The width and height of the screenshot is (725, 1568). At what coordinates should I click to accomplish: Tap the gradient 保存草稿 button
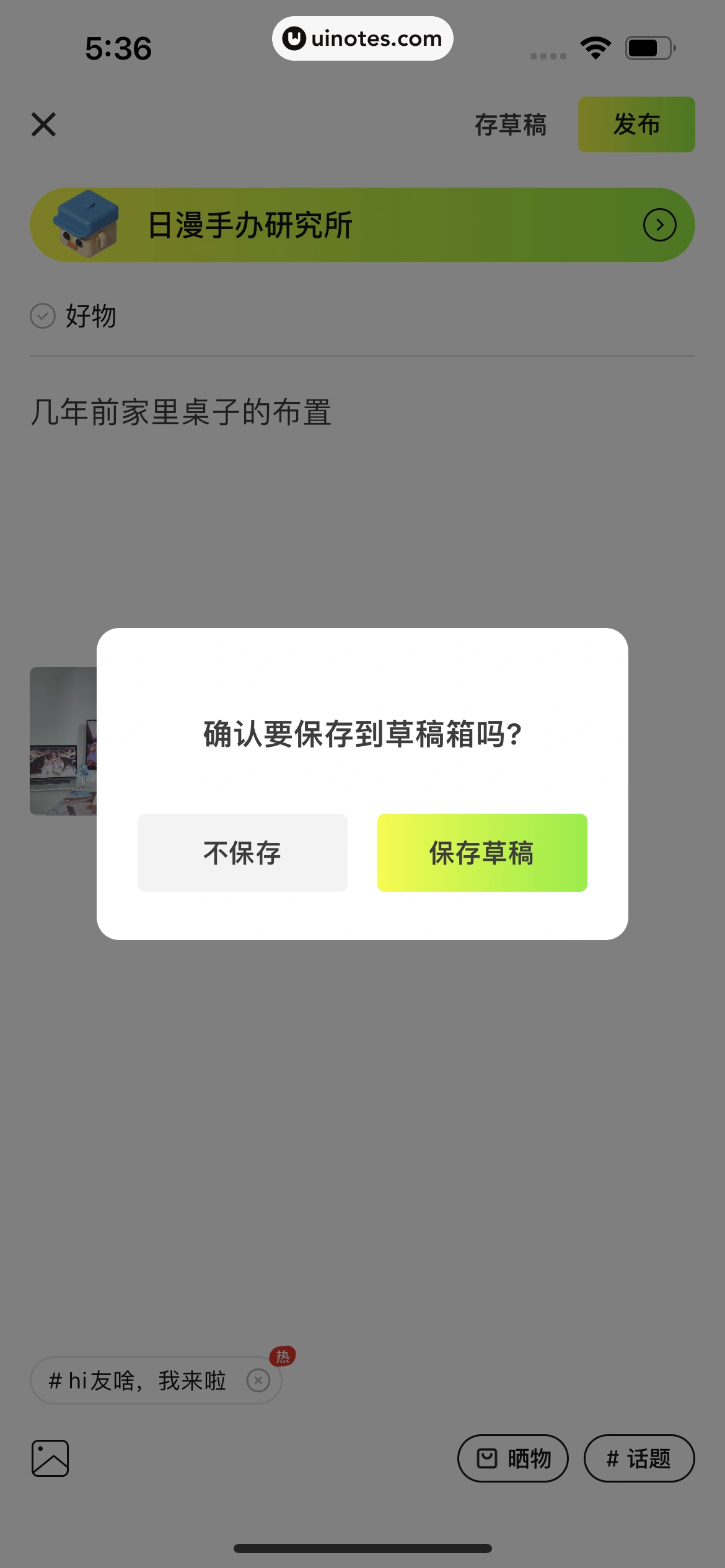pos(481,852)
